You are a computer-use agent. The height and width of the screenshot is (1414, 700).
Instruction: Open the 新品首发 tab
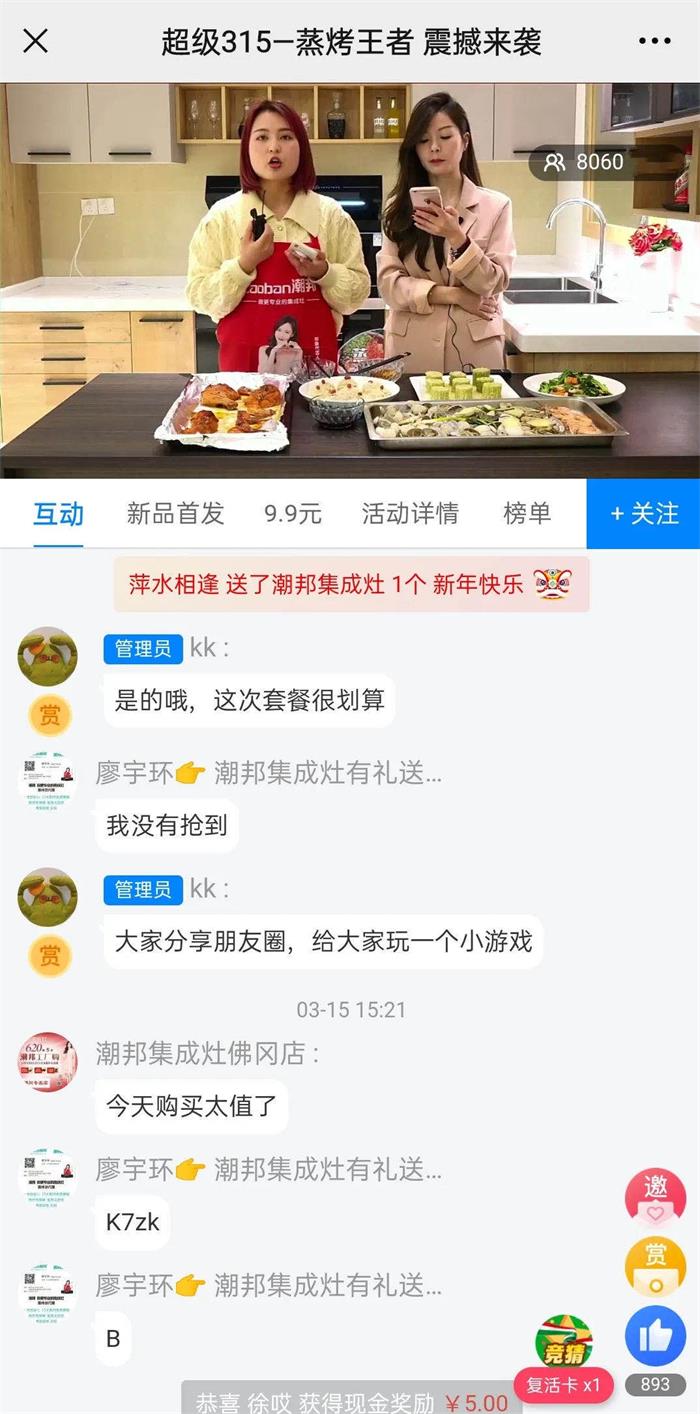click(x=175, y=514)
